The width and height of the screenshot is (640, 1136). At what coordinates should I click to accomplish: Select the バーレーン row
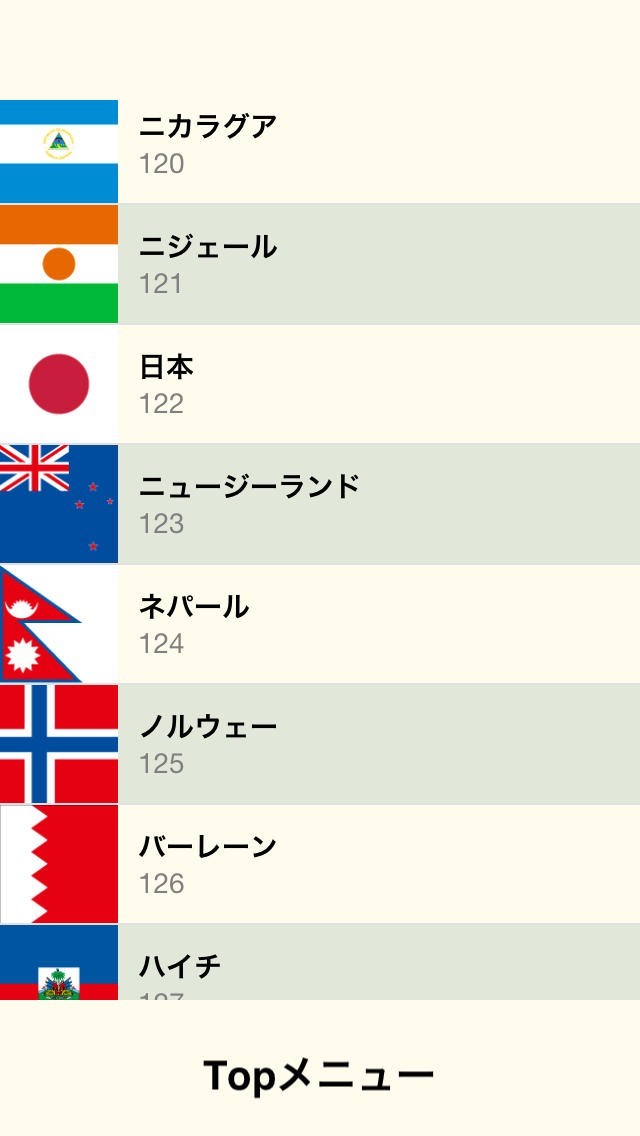click(x=320, y=864)
